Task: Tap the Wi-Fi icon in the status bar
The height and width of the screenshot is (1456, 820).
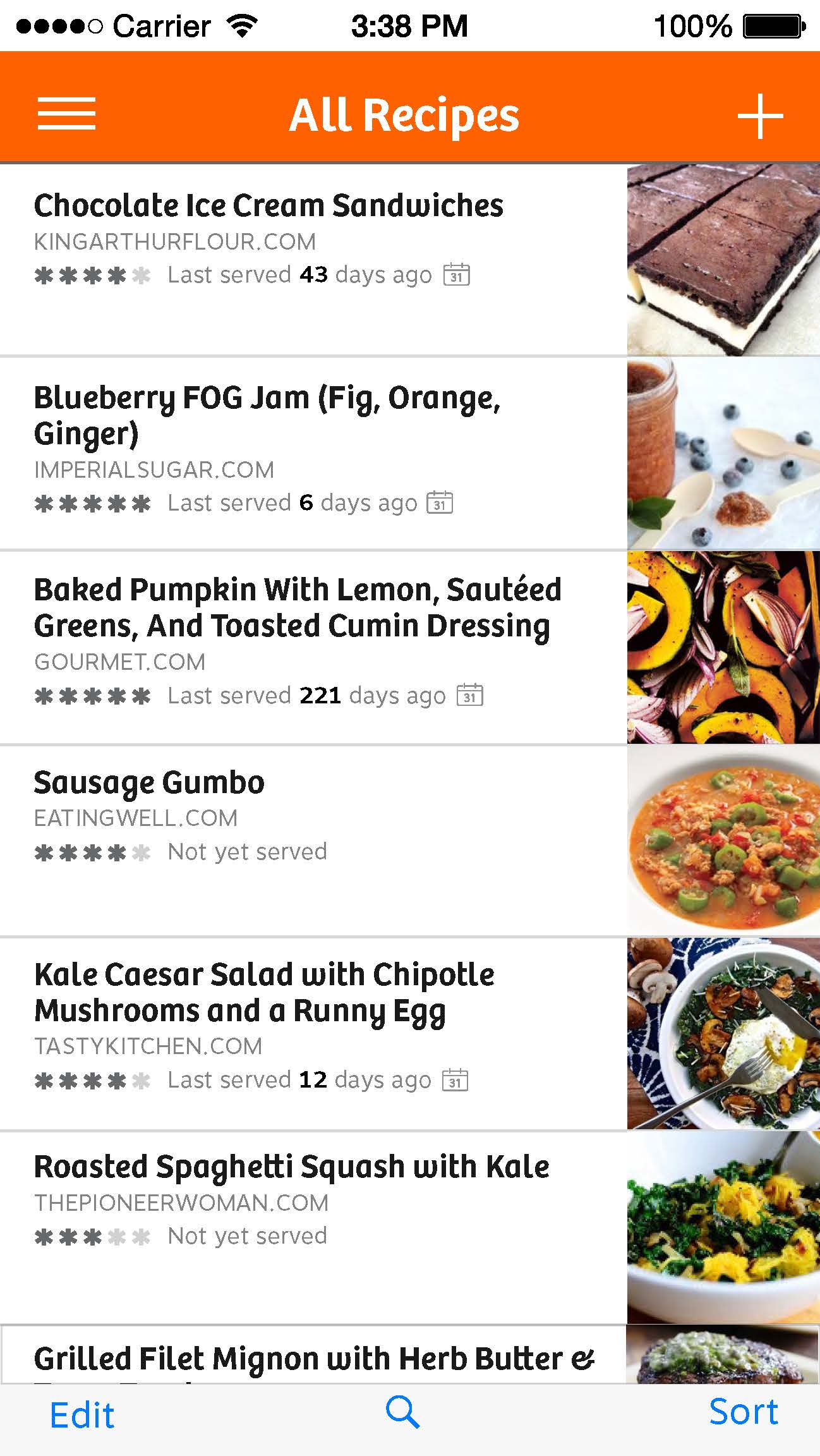Action: pyautogui.click(x=242, y=27)
